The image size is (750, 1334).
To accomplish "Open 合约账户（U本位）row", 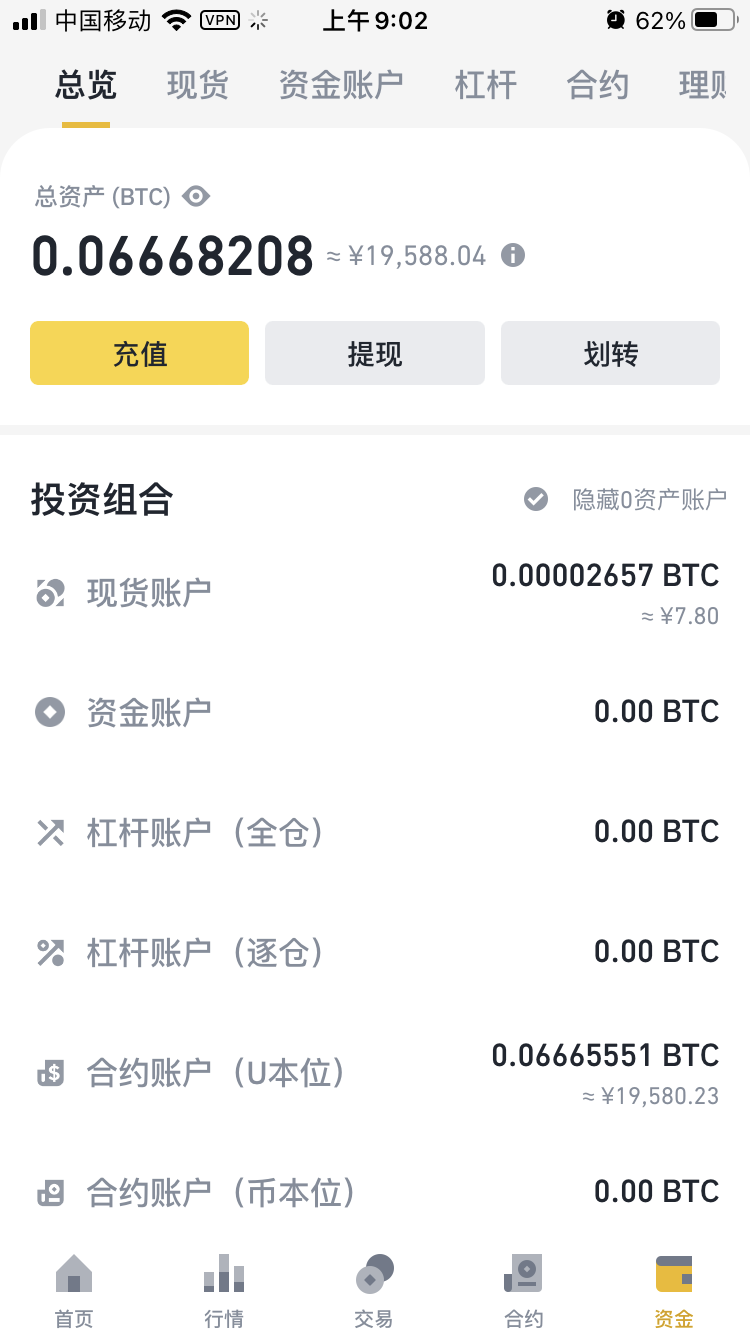I will tap(375, 1074).
